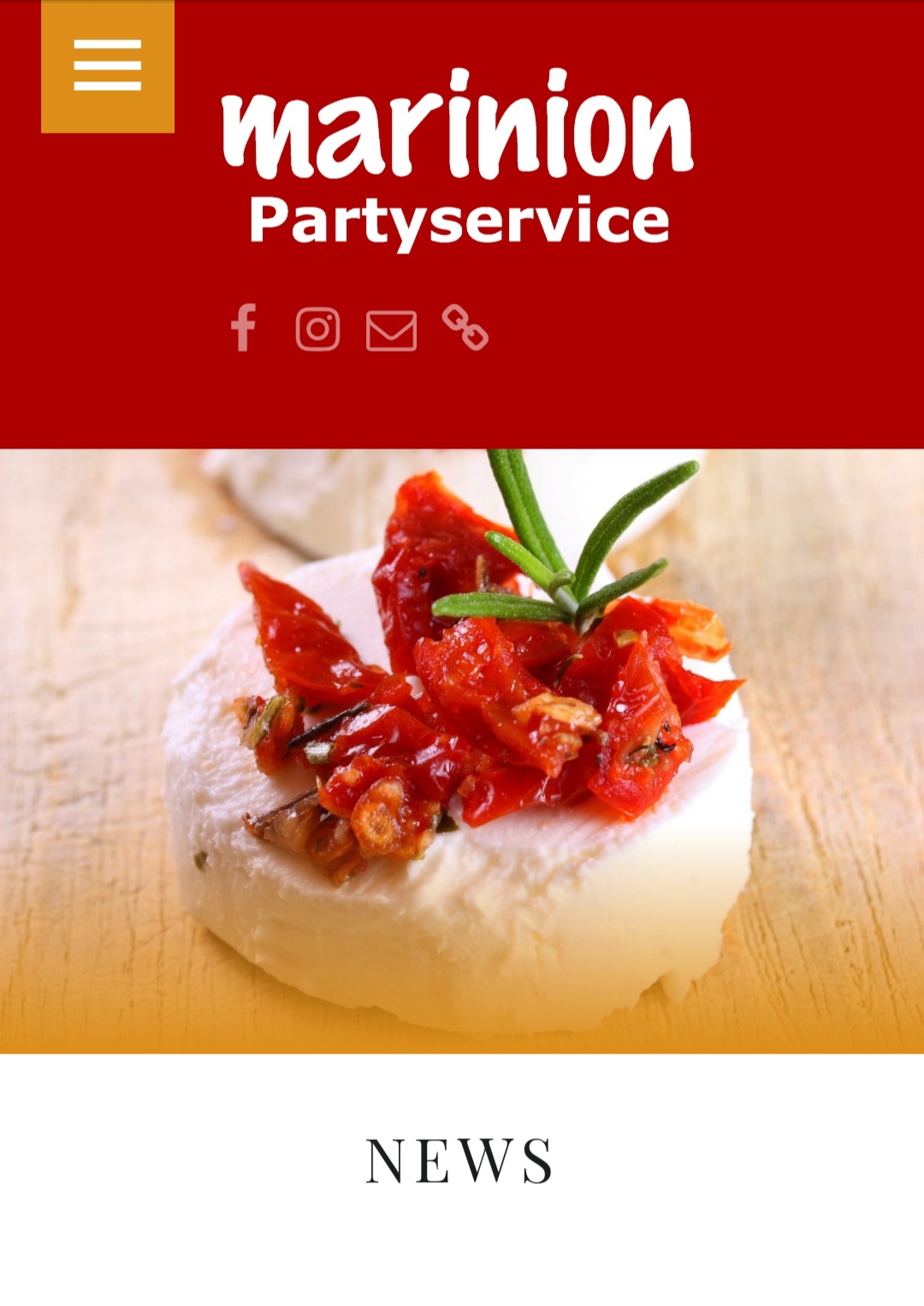Visit the Instagram profile icon
The height and width of the screenshot is (1306, 924).
[317, 329]
